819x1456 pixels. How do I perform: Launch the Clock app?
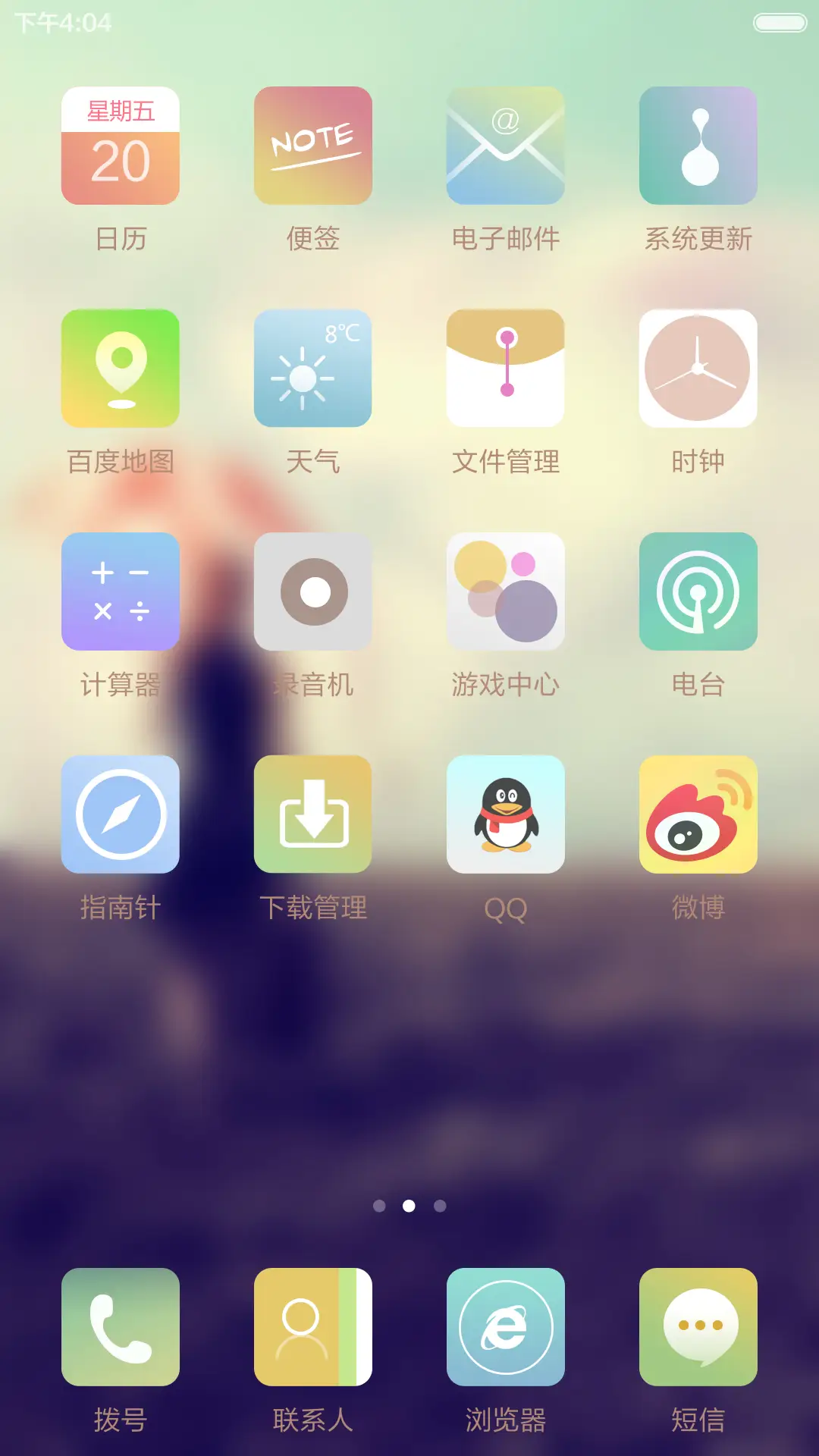coord(698,369)
